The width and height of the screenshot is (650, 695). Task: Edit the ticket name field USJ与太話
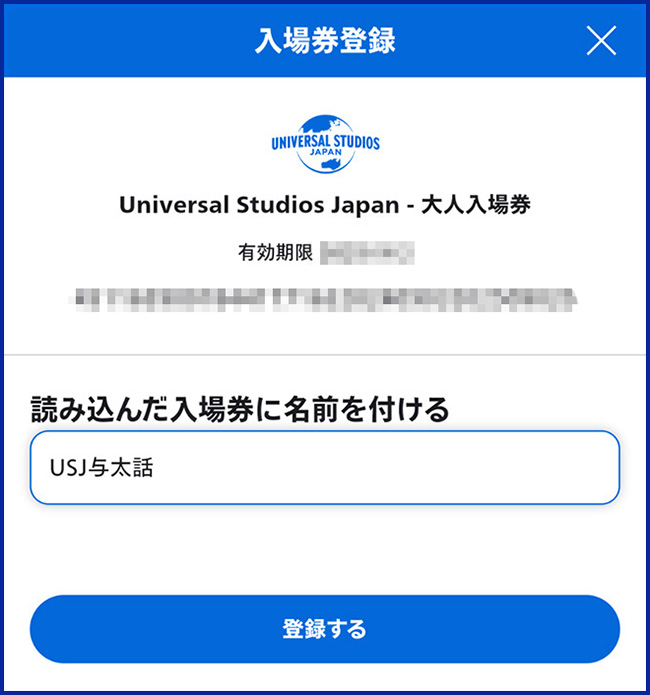(324, 467)
